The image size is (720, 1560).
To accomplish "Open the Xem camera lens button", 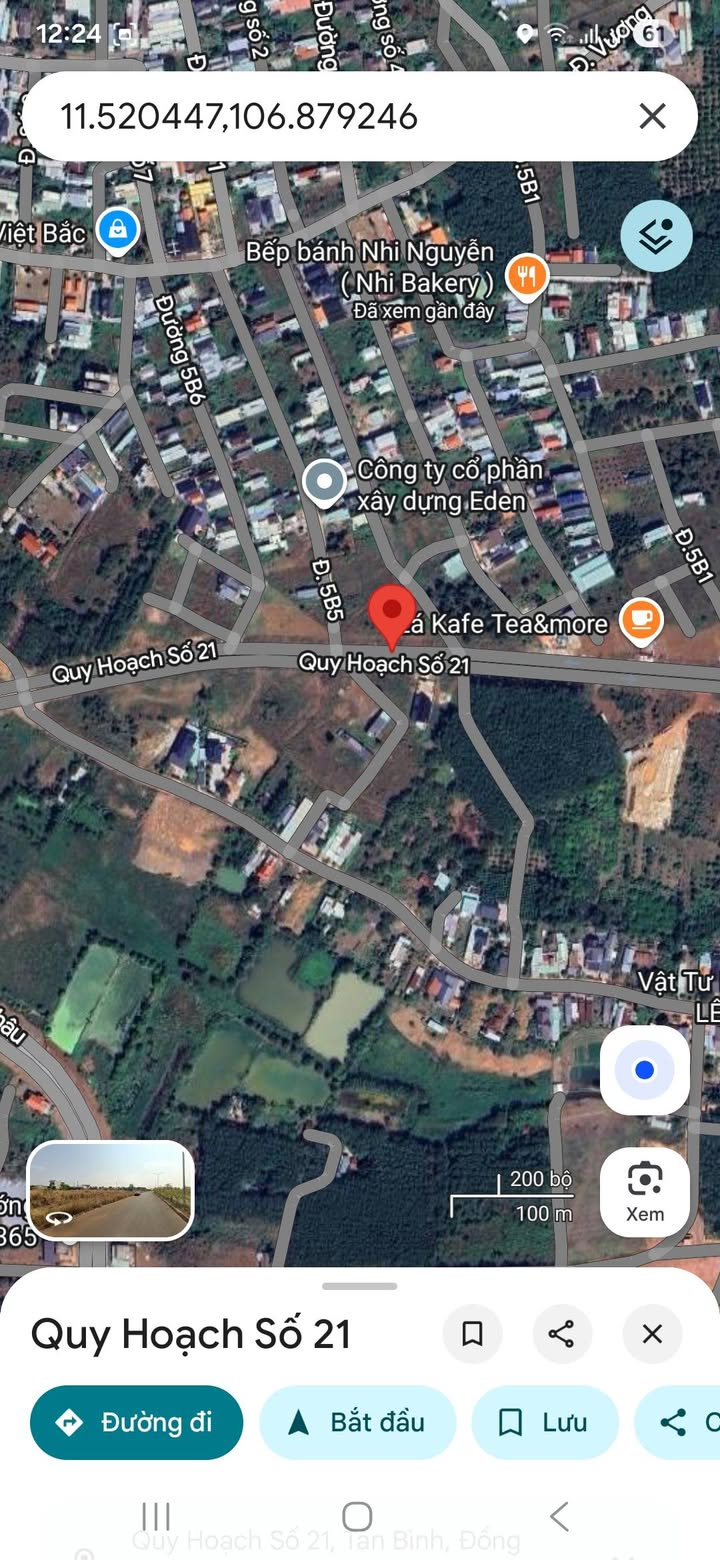I will click(645, 1191).
